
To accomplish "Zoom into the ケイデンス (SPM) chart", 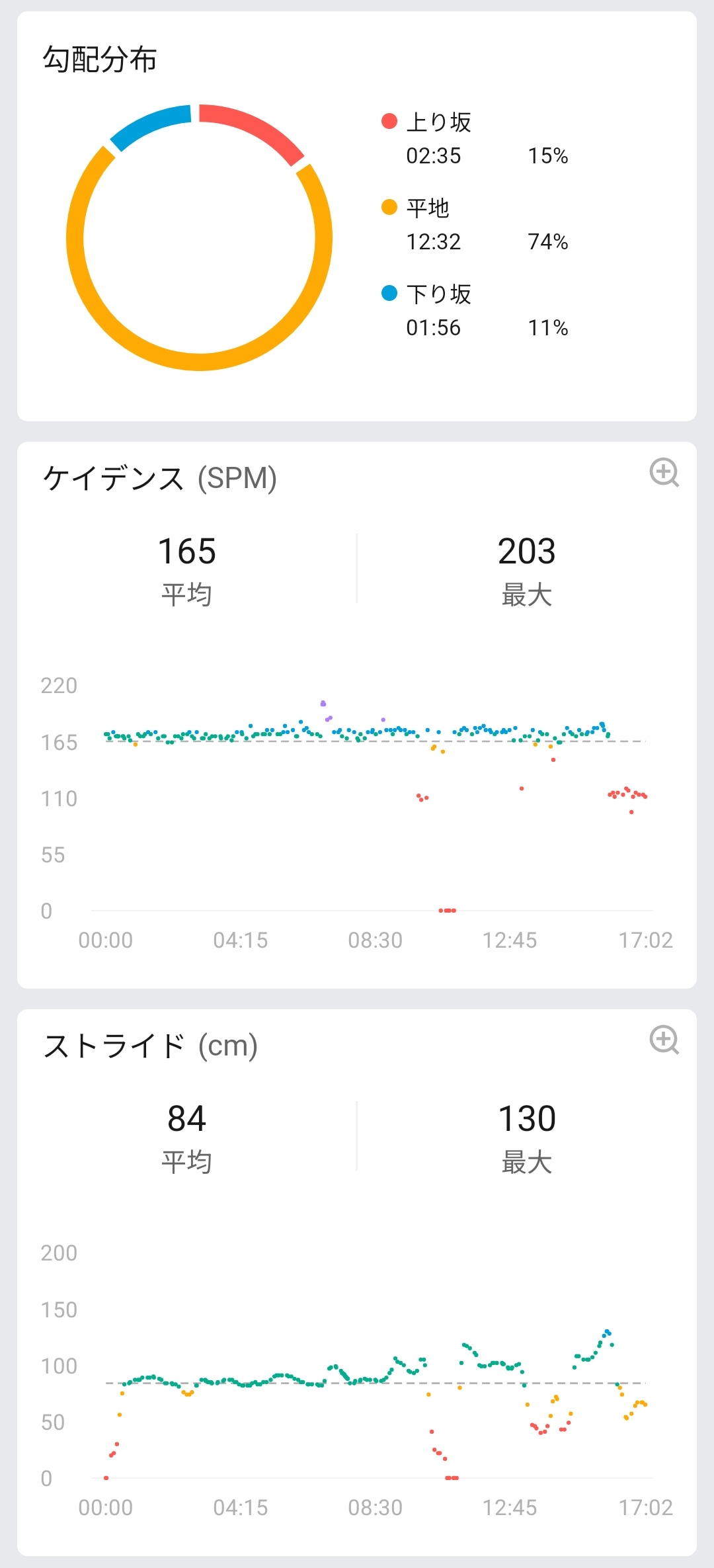I will click(x=664, y=472).
